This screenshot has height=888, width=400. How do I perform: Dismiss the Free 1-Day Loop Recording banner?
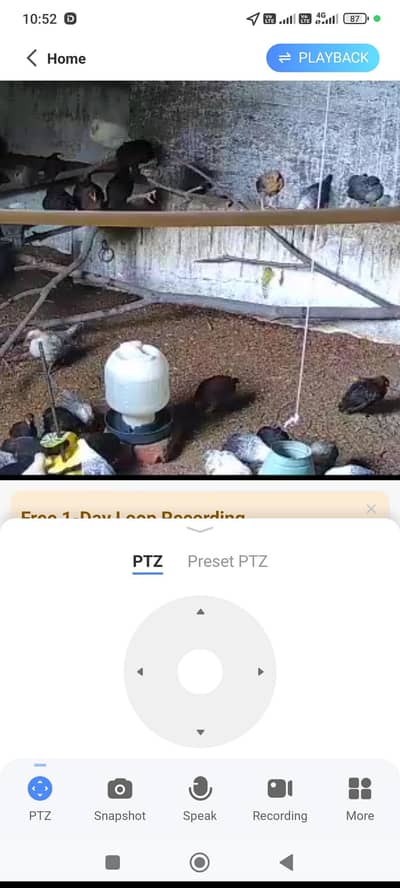coord(371,509)
